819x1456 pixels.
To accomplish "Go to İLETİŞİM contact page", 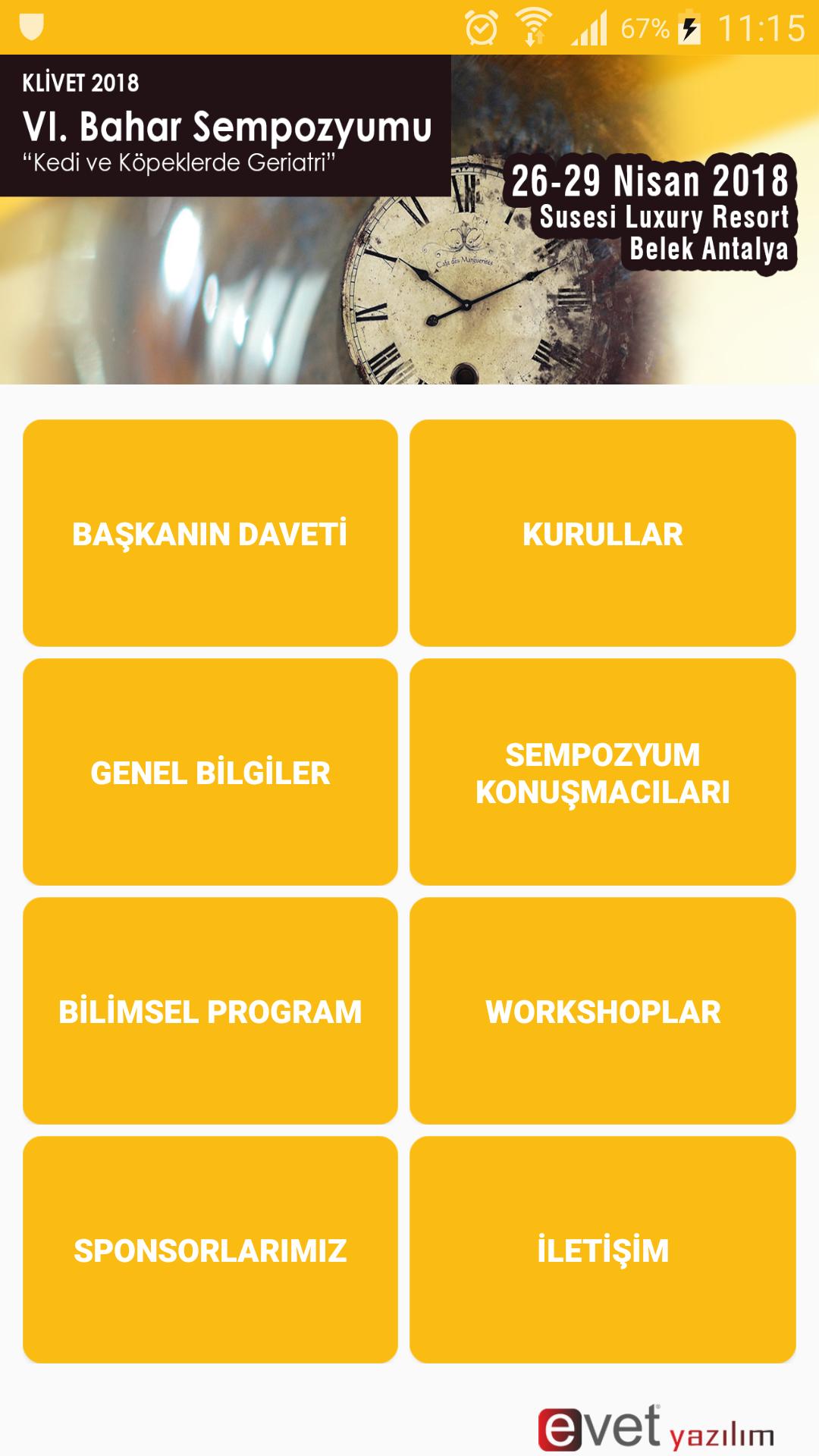I will pos(602,1250).
